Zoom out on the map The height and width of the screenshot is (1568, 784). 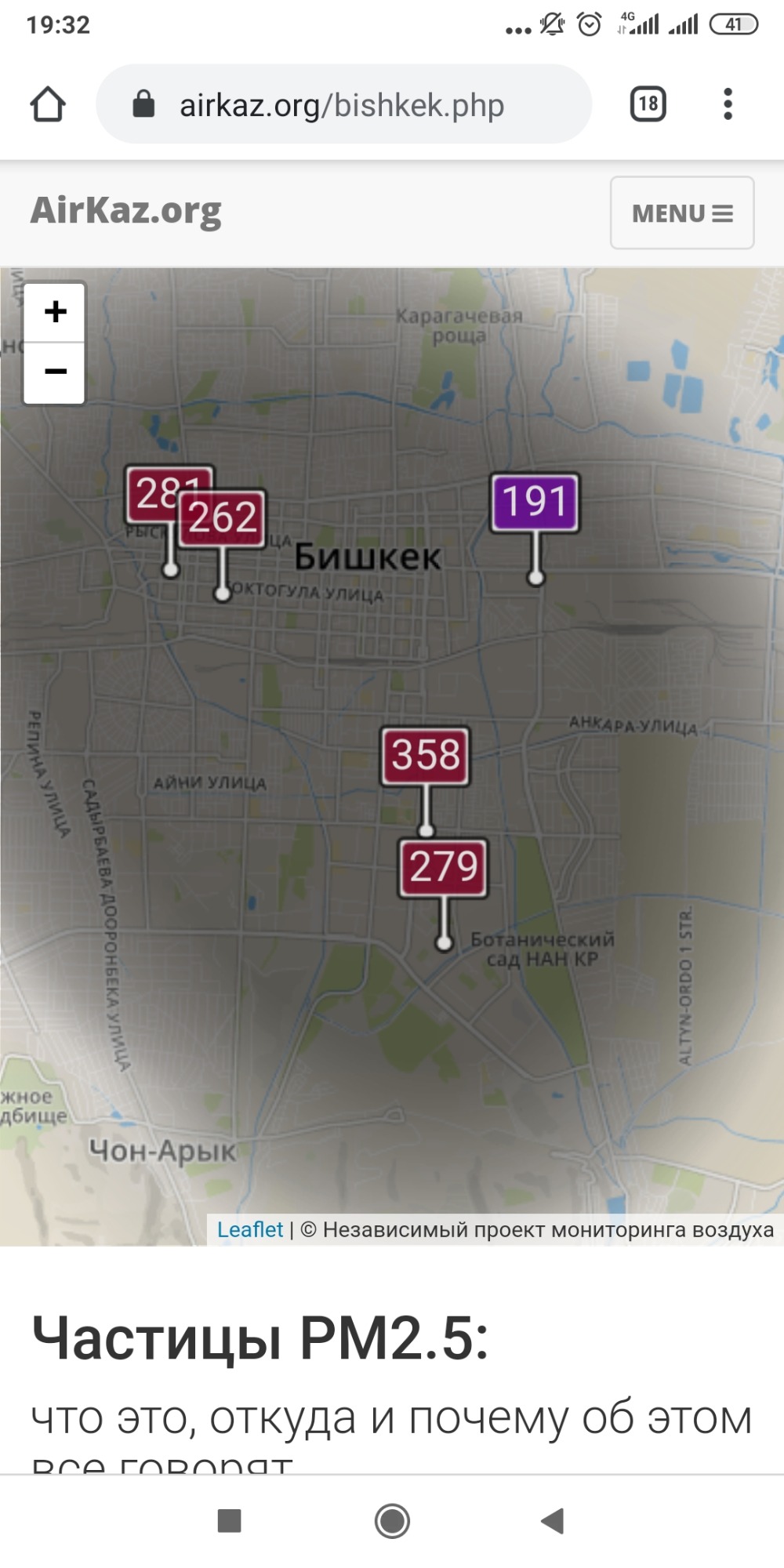[55, 372]
